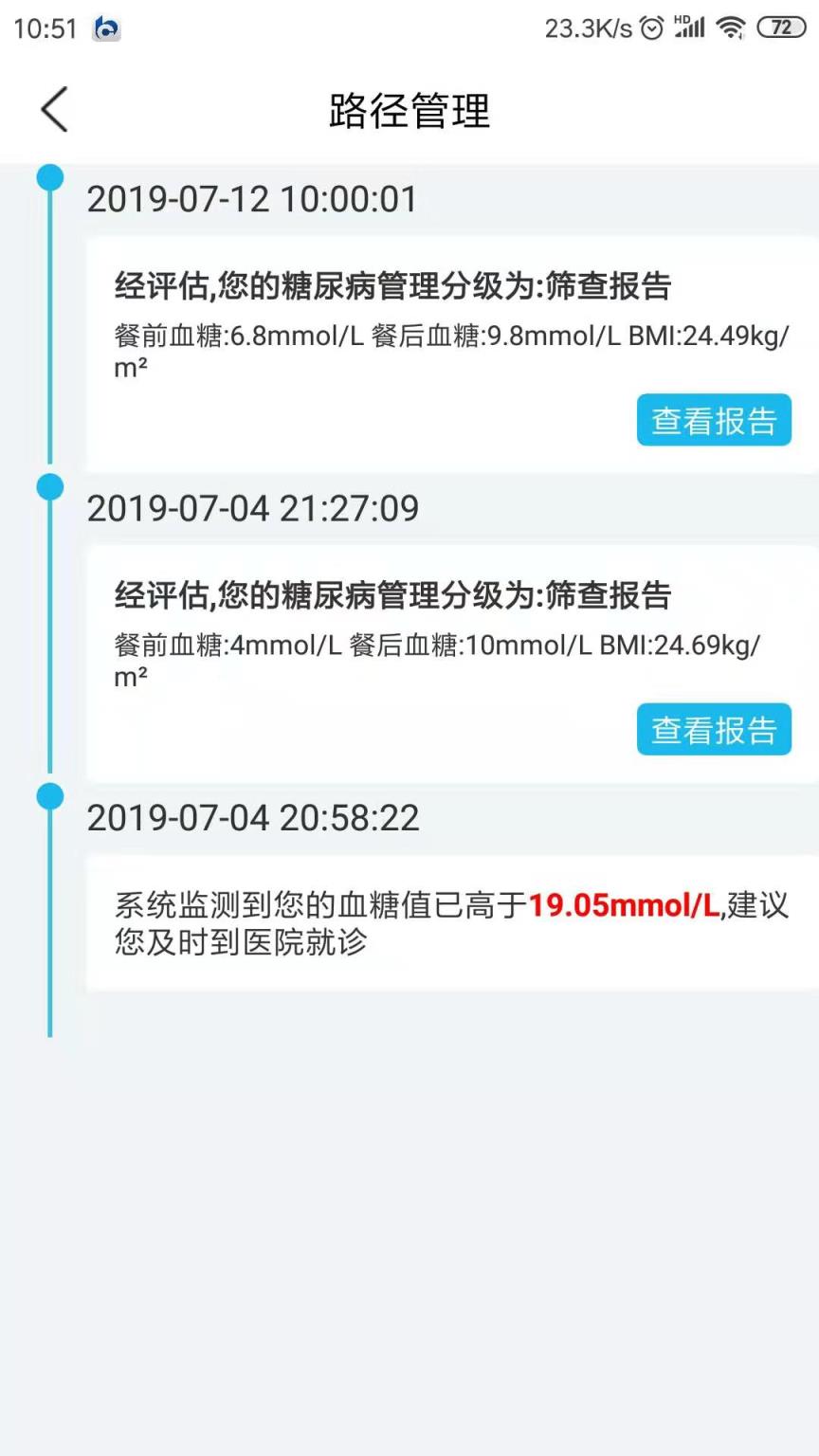819x1456 pixels.
Task: Tap the Wi-Fi icon in the status bar
Action: pyautogui.click(x=731, y=28)
